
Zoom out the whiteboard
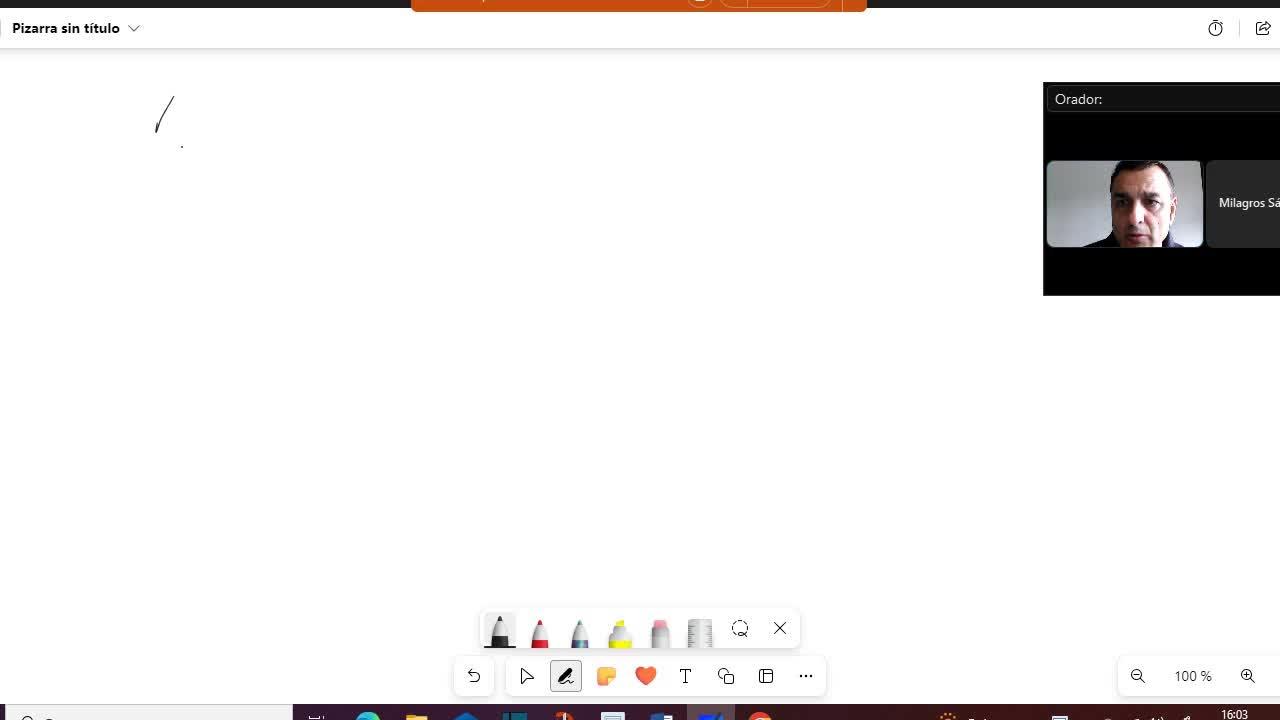(x=1137, y=676)
